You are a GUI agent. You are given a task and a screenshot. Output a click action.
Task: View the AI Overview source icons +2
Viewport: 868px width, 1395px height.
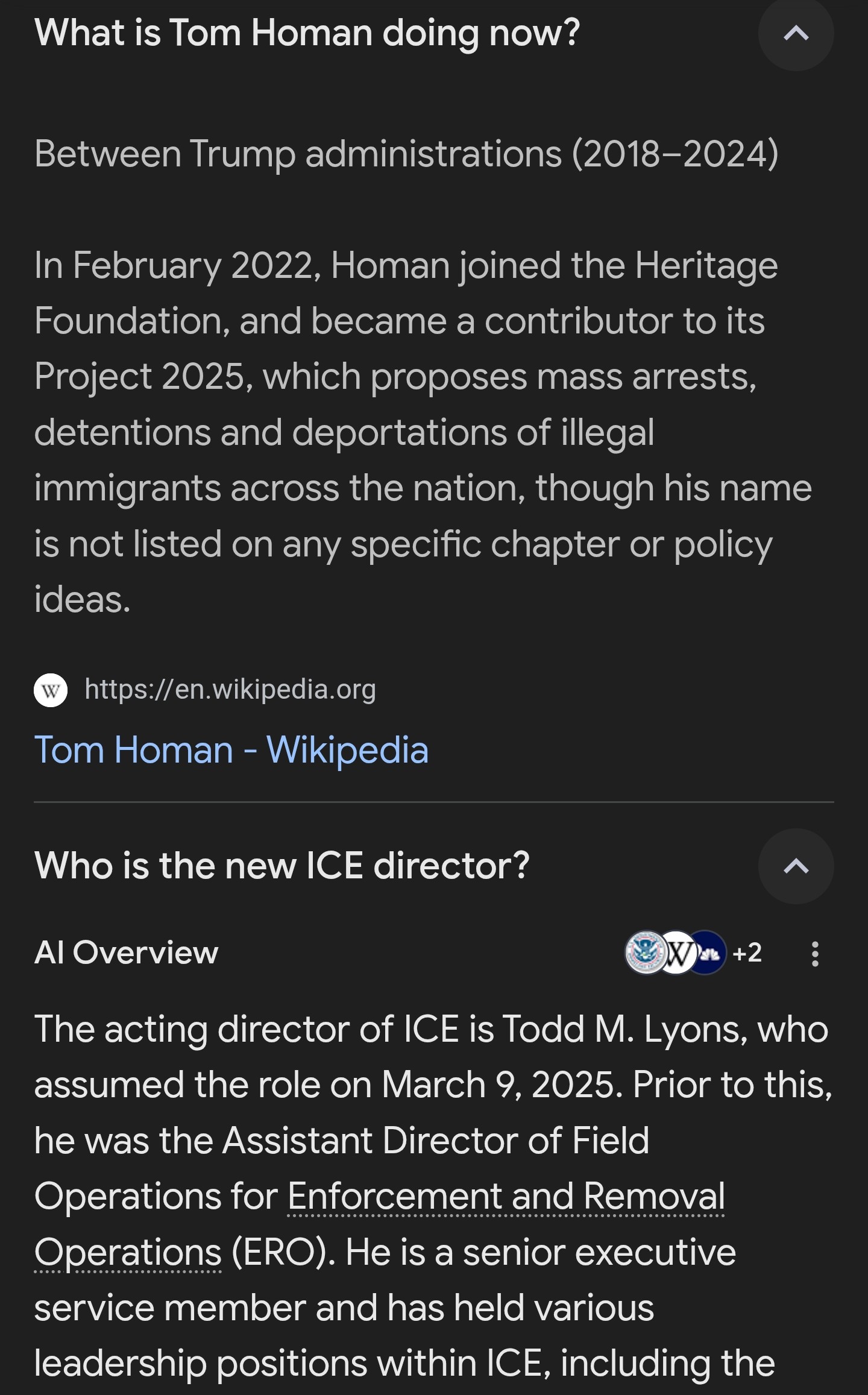[693, 953]
